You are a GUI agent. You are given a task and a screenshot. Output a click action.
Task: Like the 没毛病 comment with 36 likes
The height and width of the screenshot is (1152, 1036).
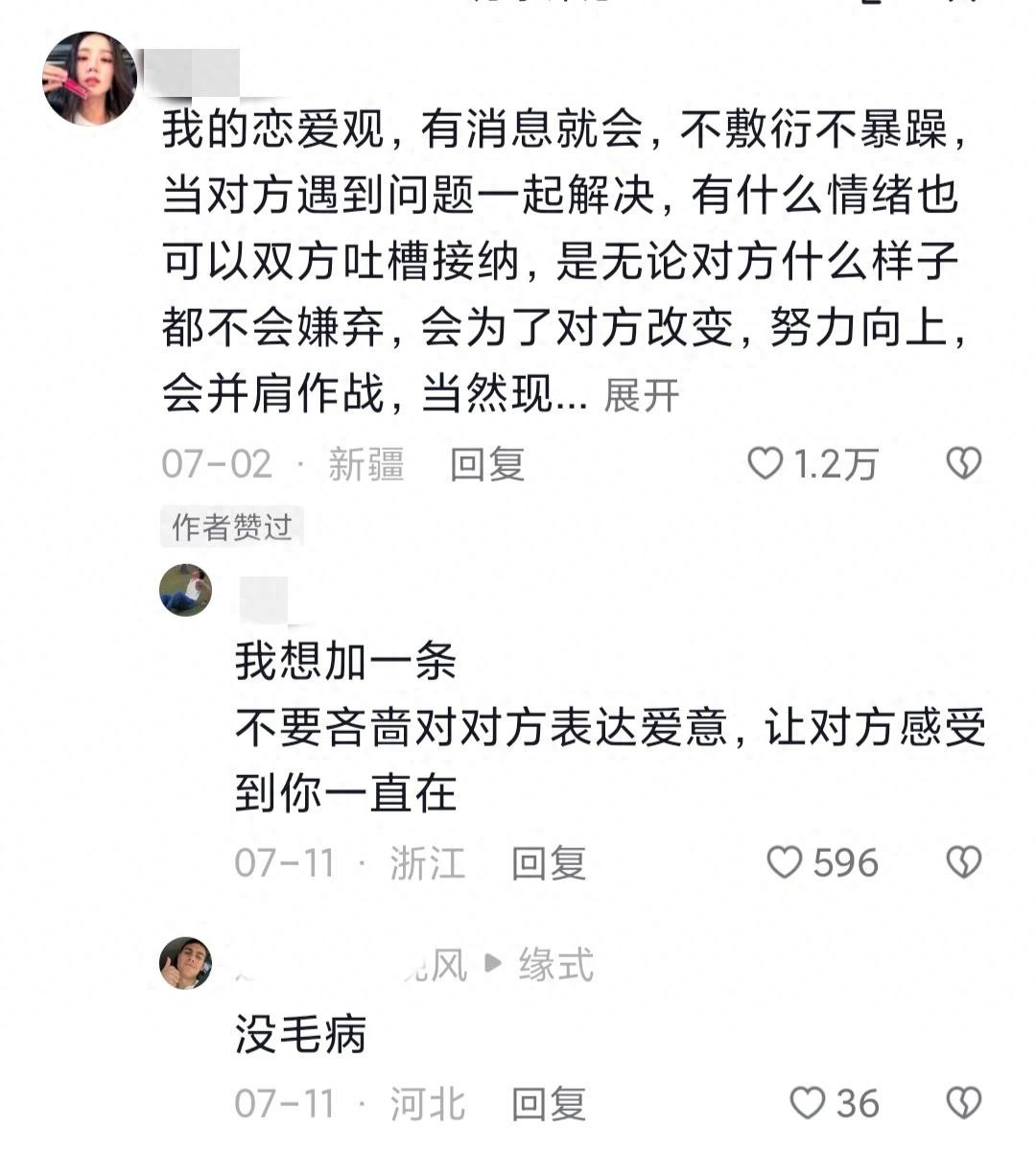(x=808, y=1103)
